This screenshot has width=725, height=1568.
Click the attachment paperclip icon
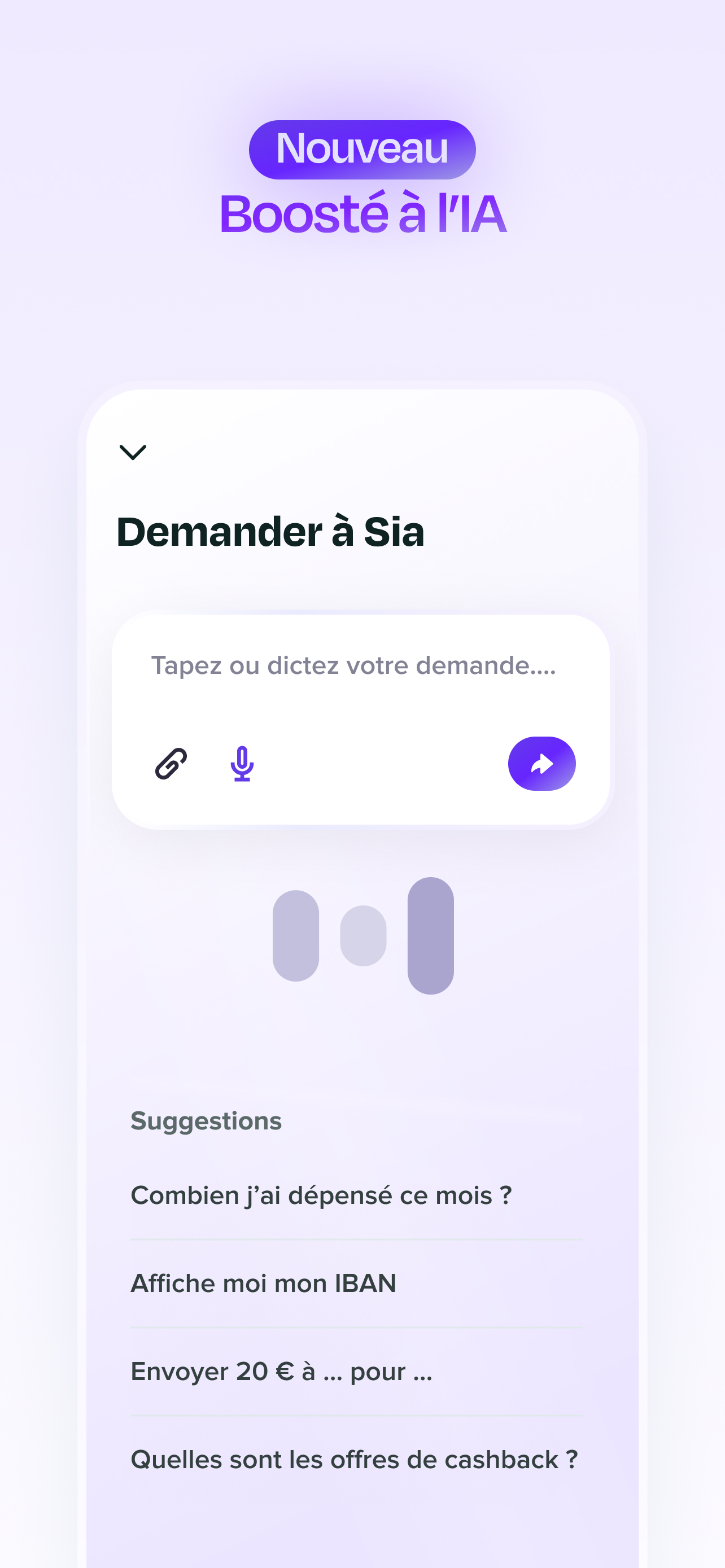[x=172, y=763]
